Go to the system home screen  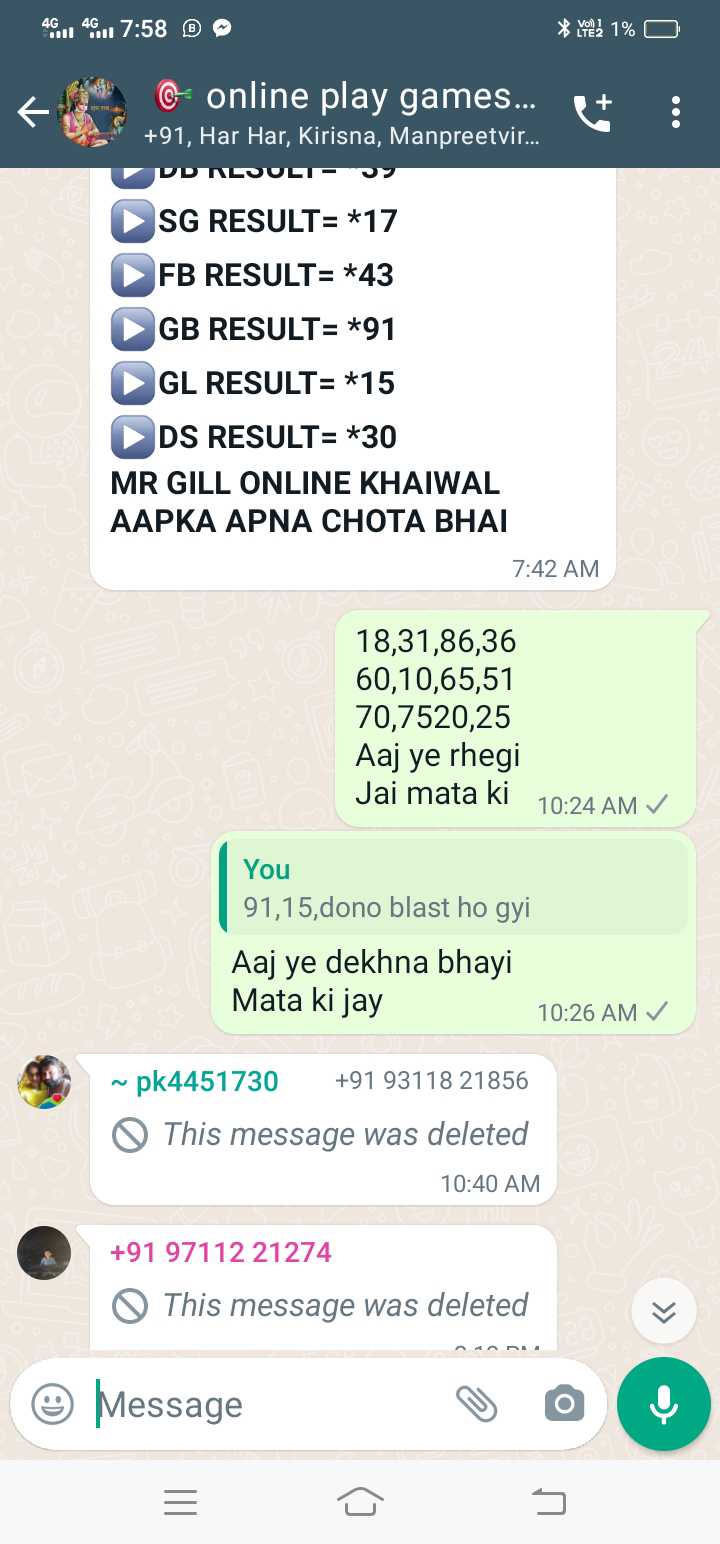(x=360, y=1501)
